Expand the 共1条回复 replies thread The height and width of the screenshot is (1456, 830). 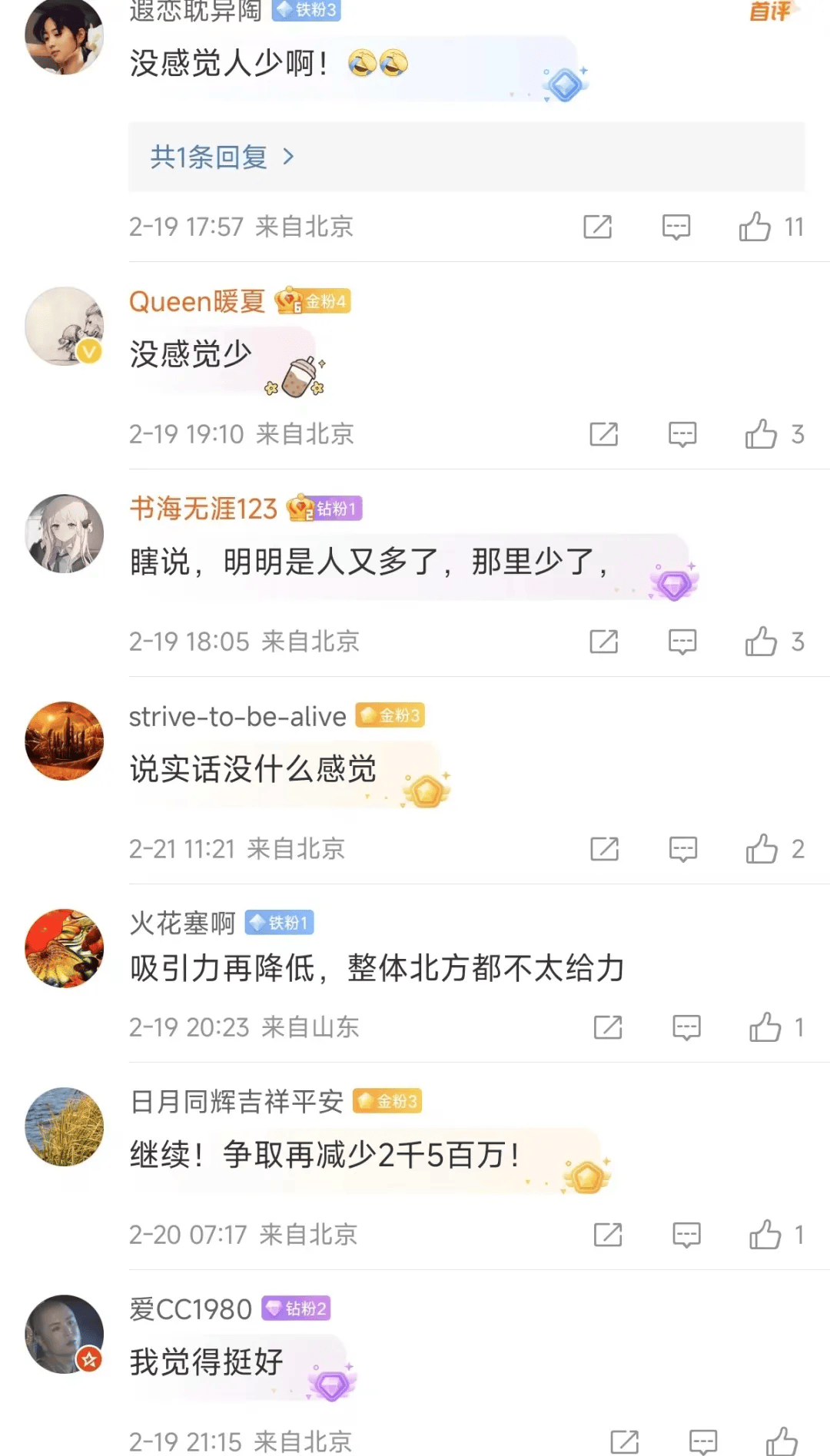coord(209,157)
